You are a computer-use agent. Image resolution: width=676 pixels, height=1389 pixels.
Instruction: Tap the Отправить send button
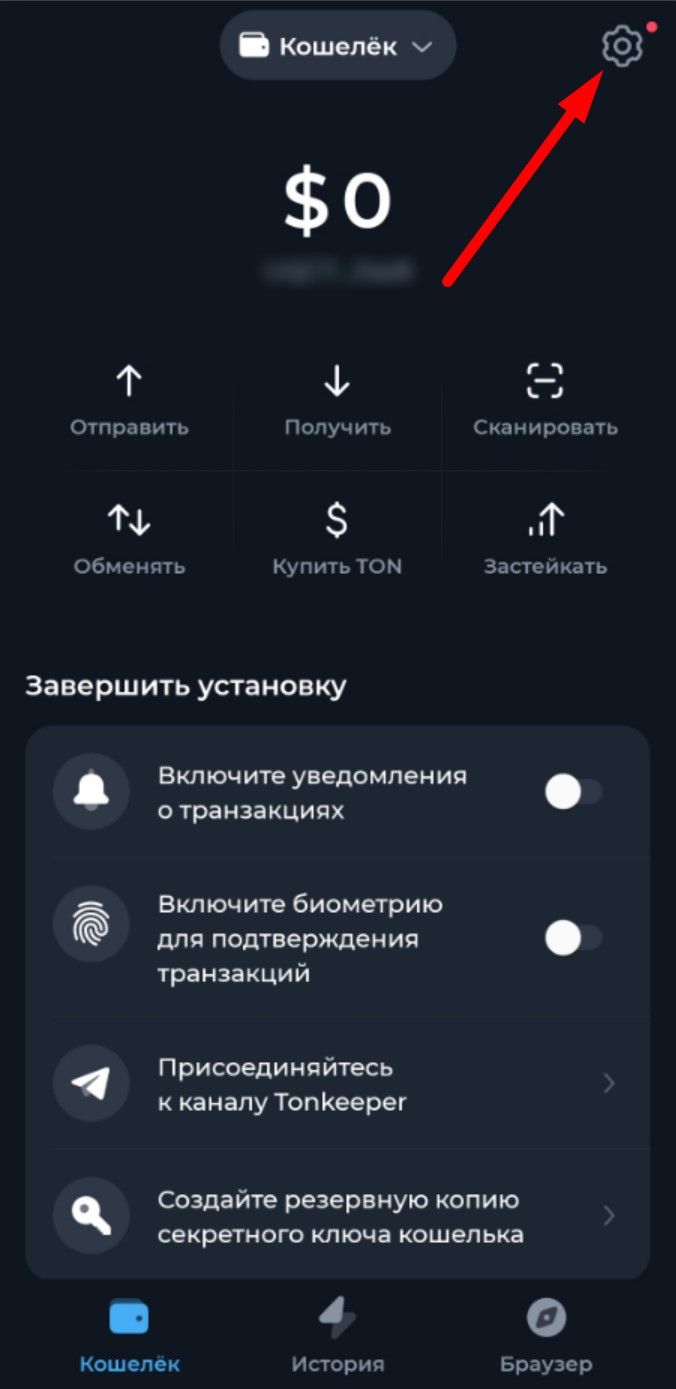click(x=129, y=400)
